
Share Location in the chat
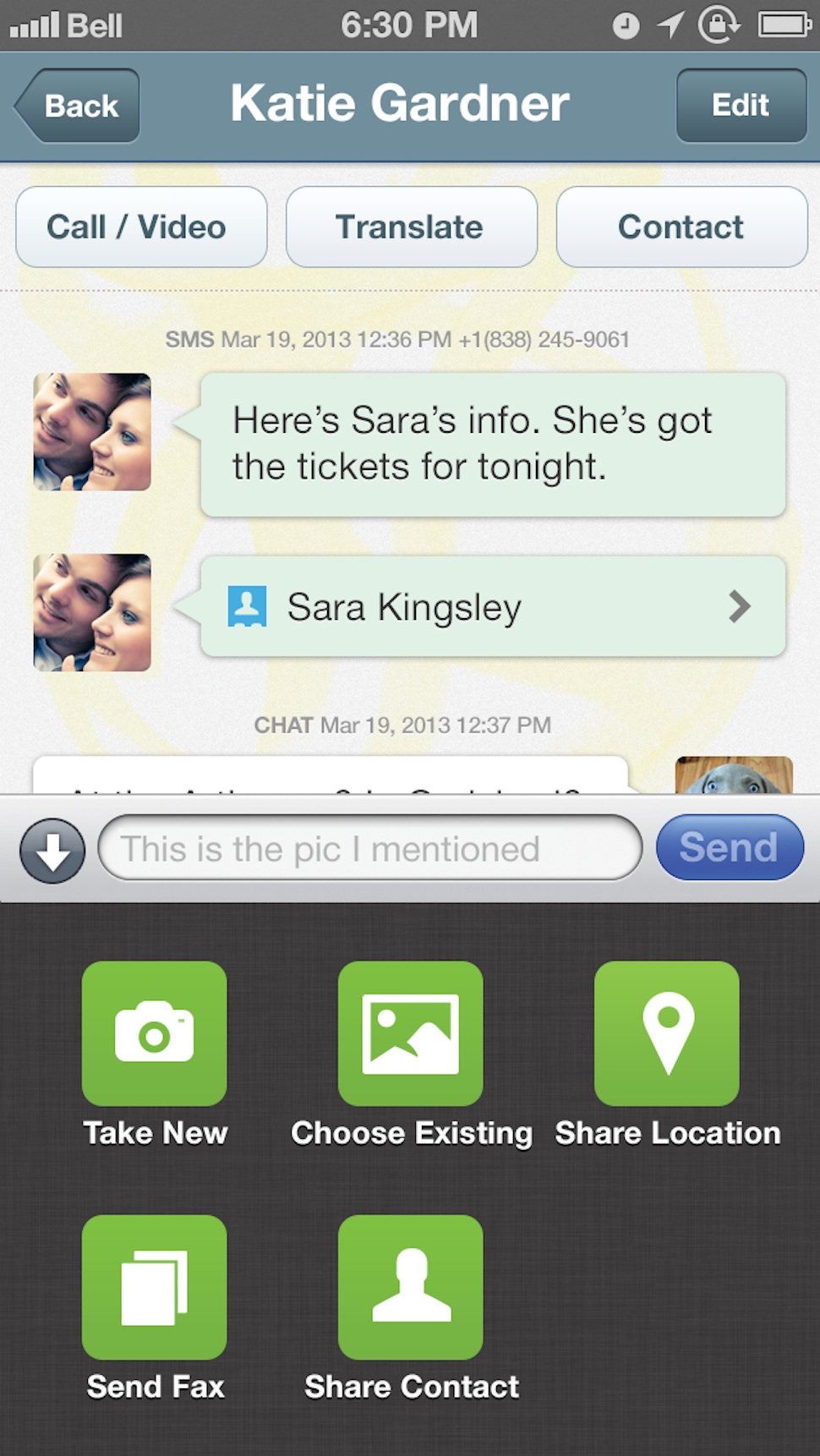(667, 1033)
